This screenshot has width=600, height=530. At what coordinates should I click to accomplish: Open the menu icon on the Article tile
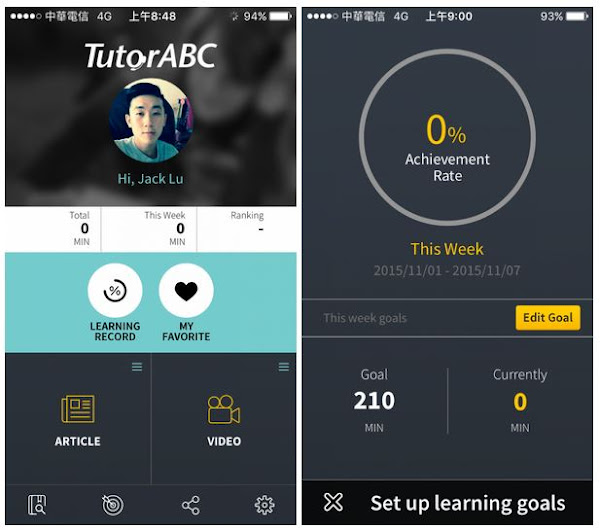[x=137, y=367]
